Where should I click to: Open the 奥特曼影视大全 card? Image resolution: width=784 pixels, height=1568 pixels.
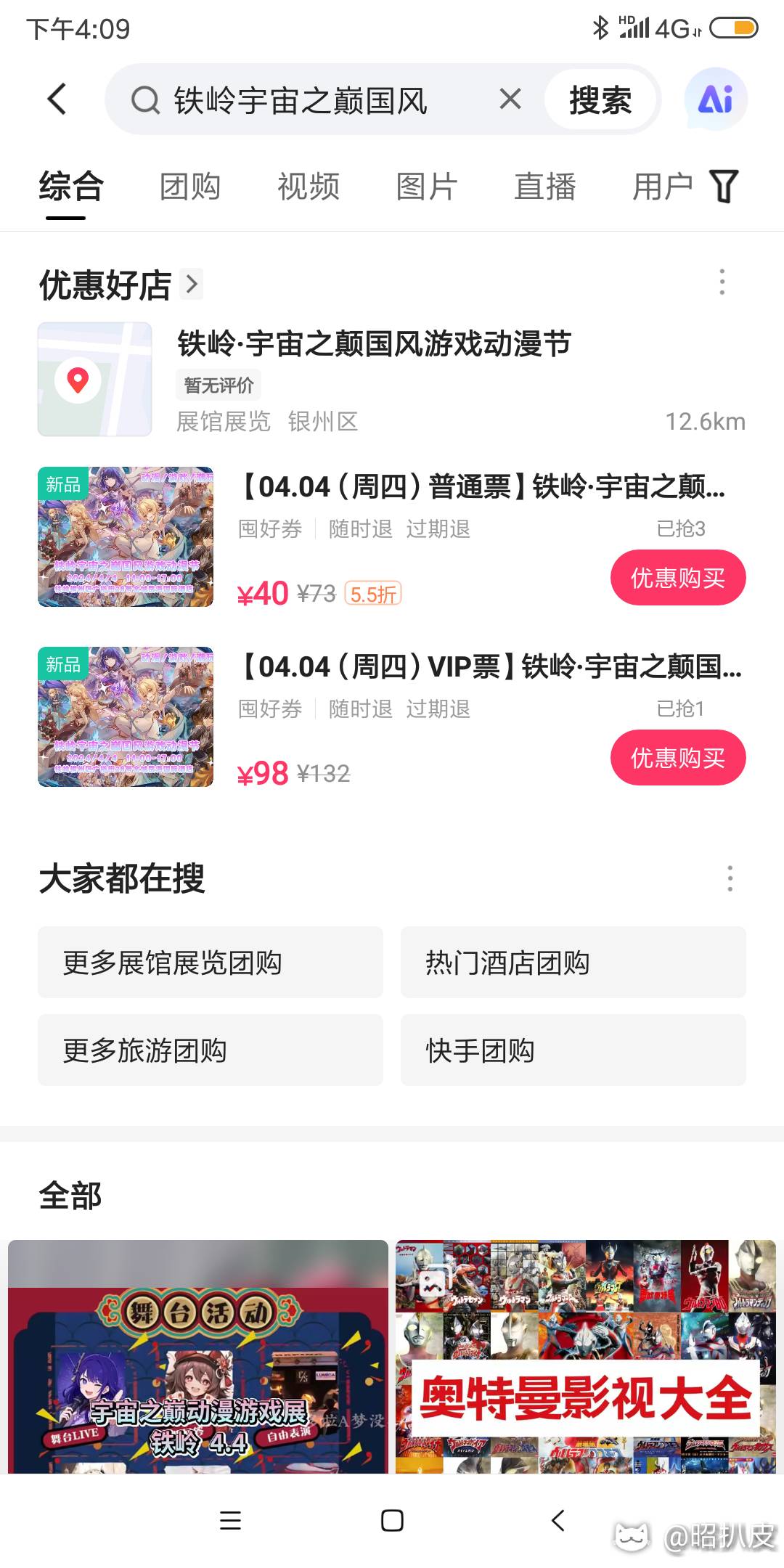pos(586,1356)
